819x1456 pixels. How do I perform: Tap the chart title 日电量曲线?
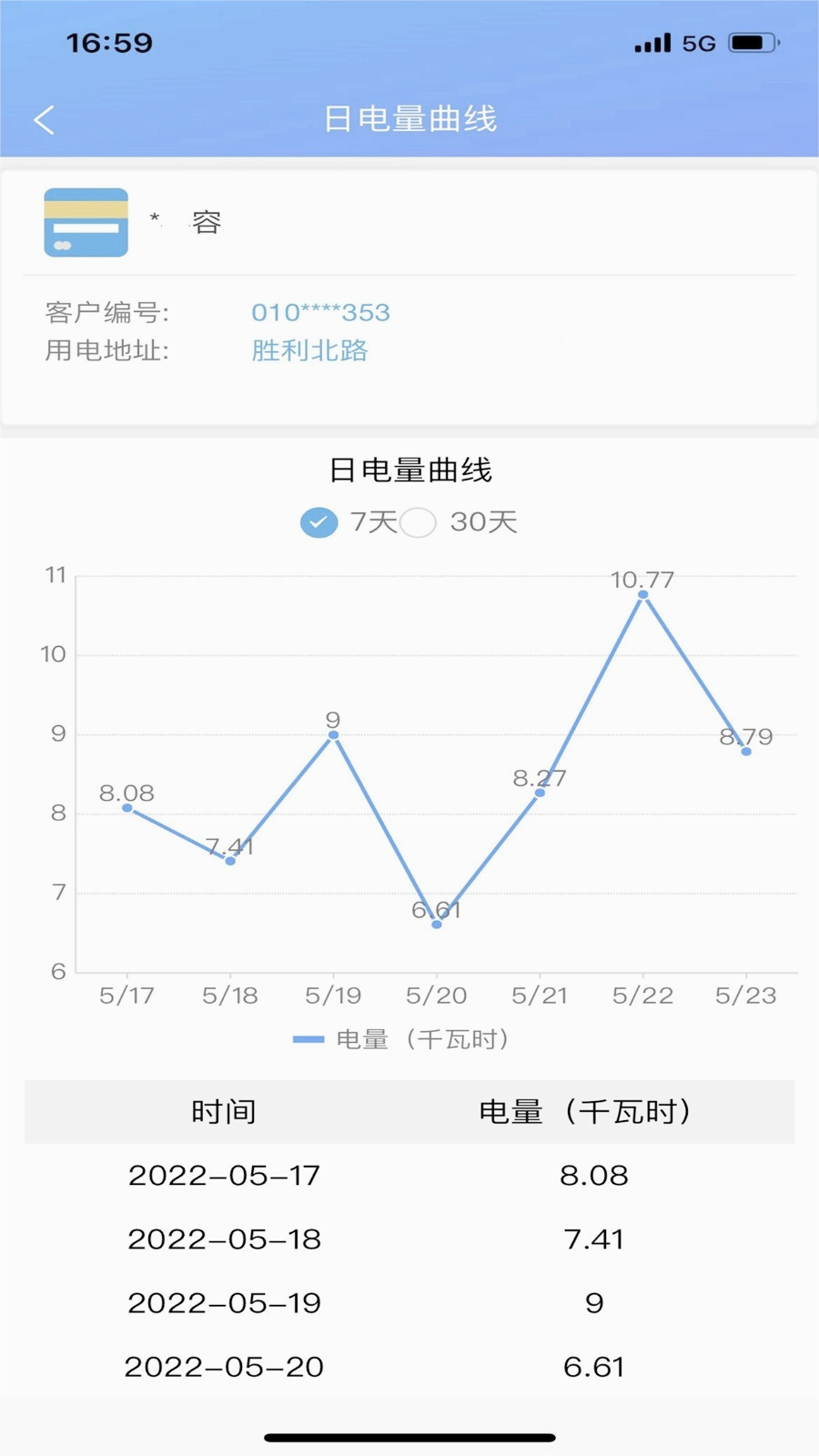click(x=409, y=471)
